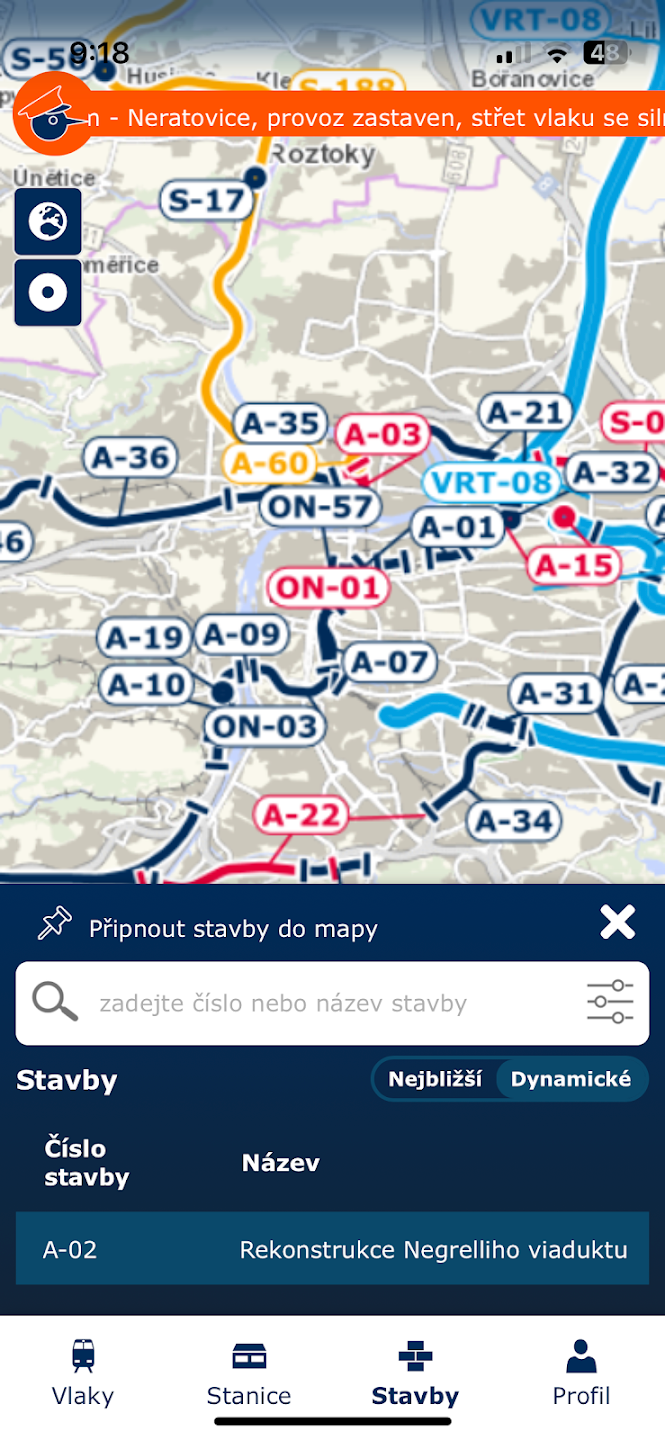
Task: Pin construction sites to the map
Action: click(208, 928)
